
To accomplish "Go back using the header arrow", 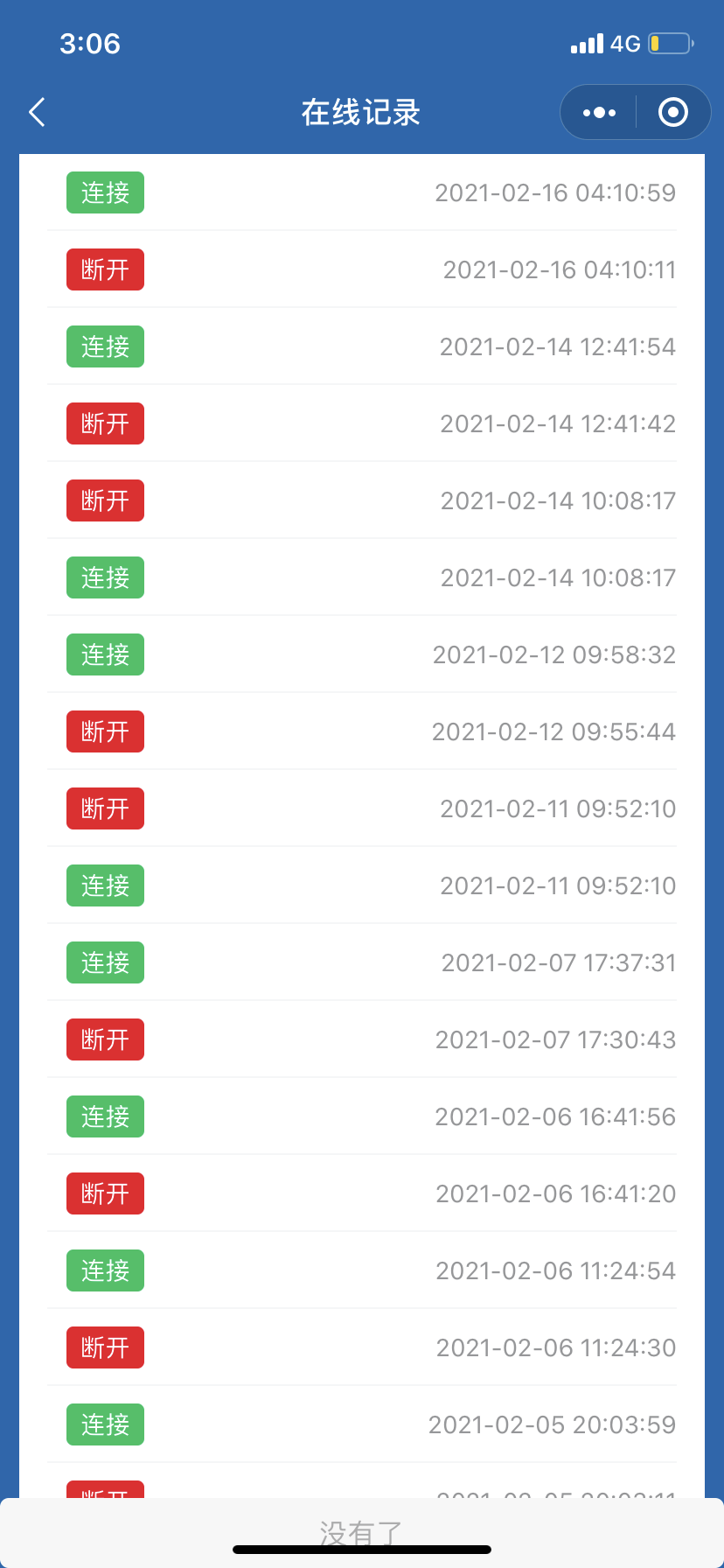I will (37, 112).
